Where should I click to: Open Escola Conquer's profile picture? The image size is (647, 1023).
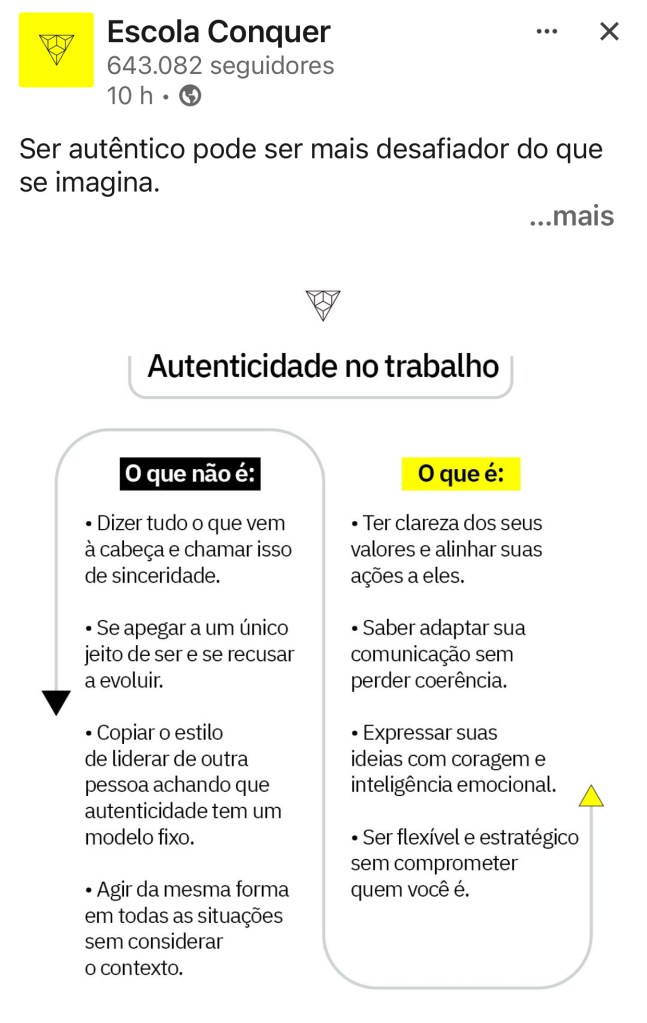tap(56, 50)
